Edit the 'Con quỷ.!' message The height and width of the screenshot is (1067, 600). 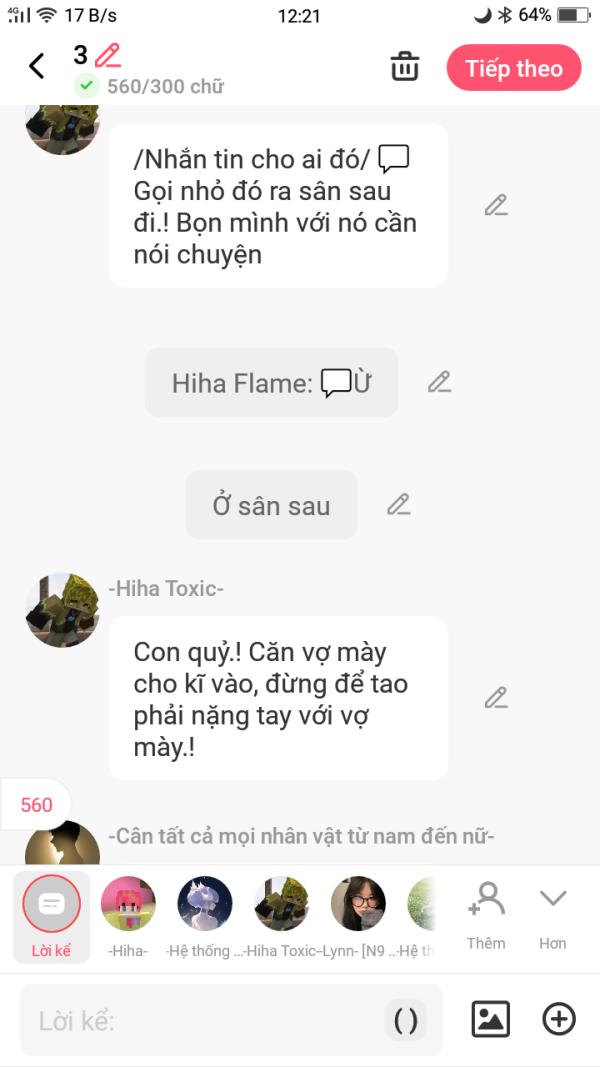pyautogui.click(x=496, y=697)
